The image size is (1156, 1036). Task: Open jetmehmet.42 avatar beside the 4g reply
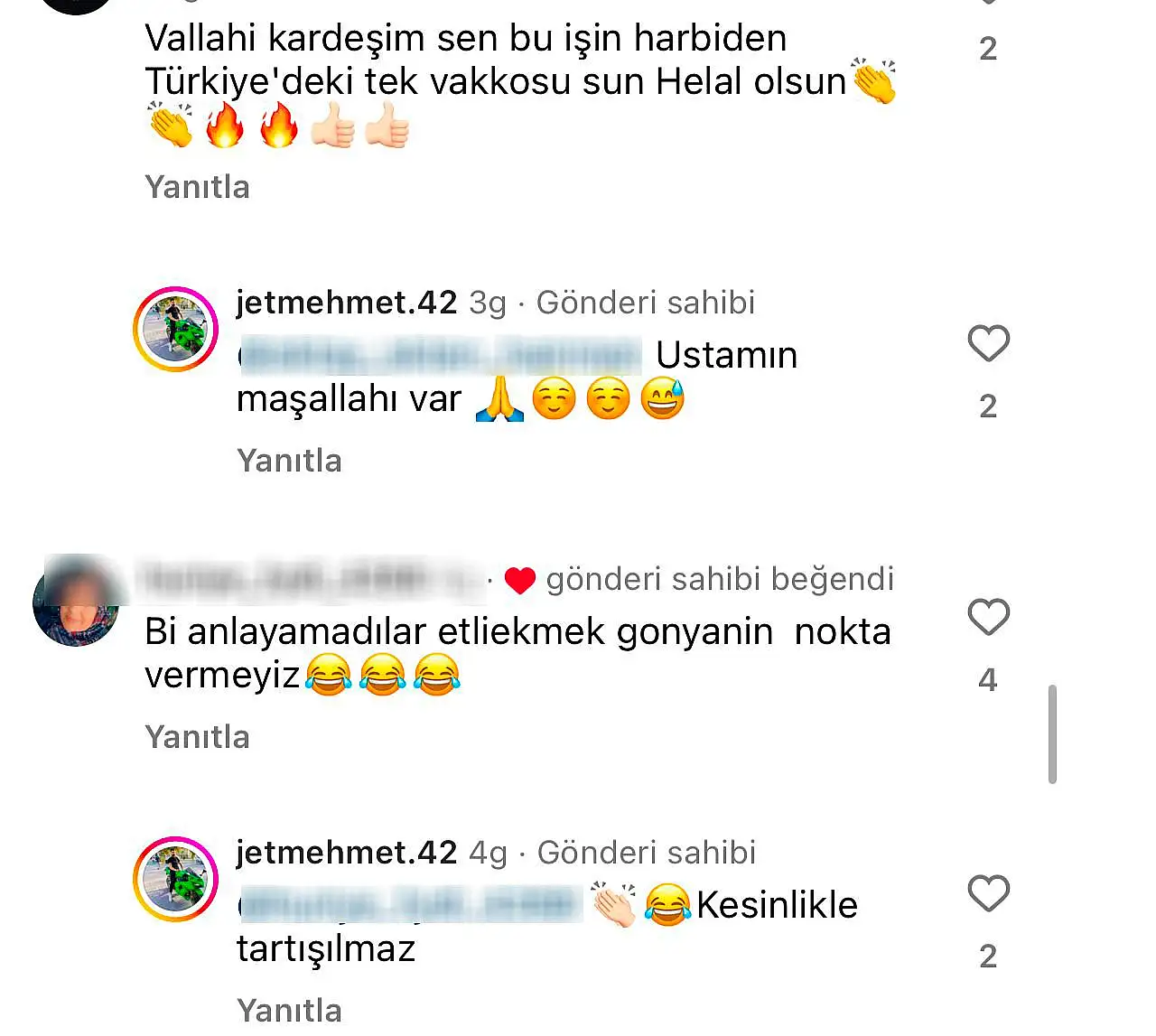coord(176,879)
